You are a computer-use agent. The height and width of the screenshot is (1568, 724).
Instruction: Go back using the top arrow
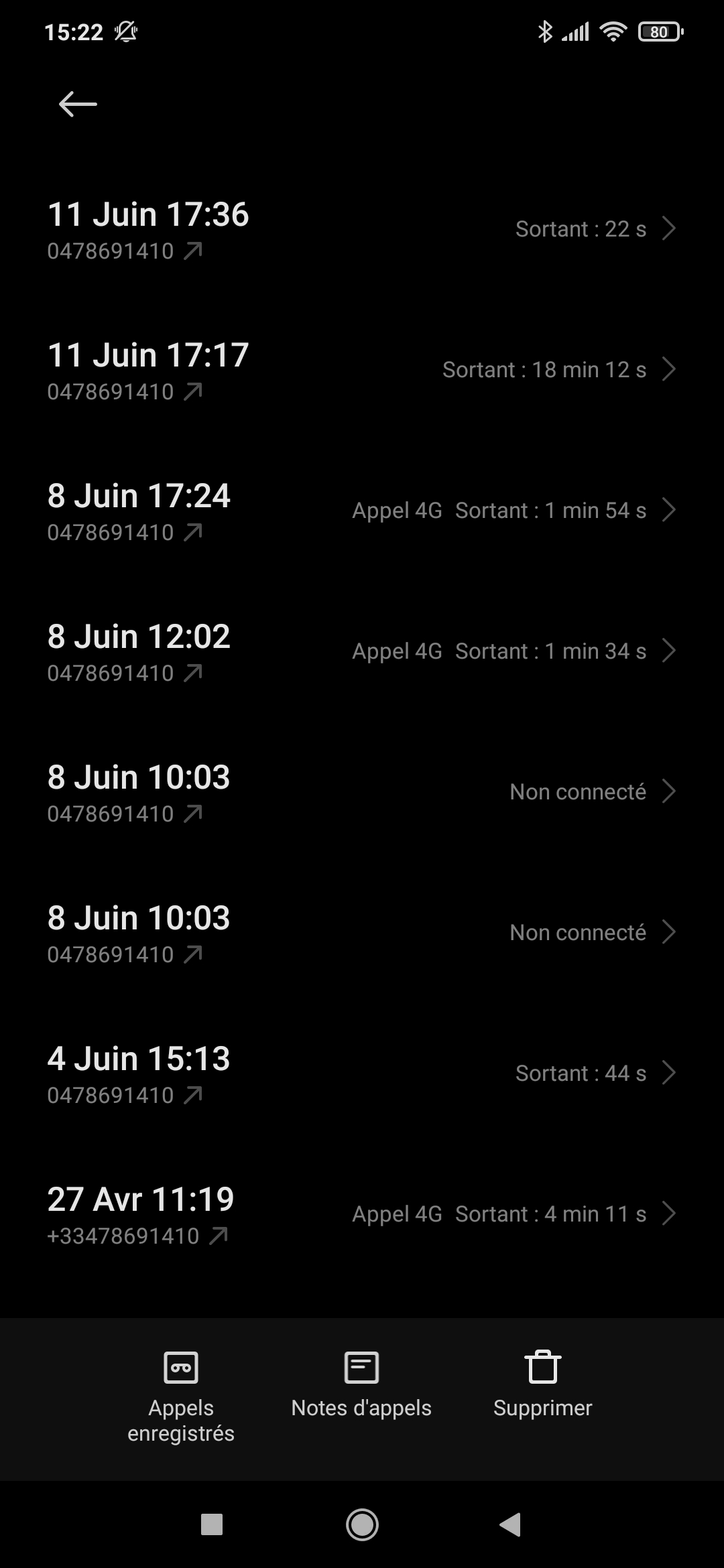[78, 105]
